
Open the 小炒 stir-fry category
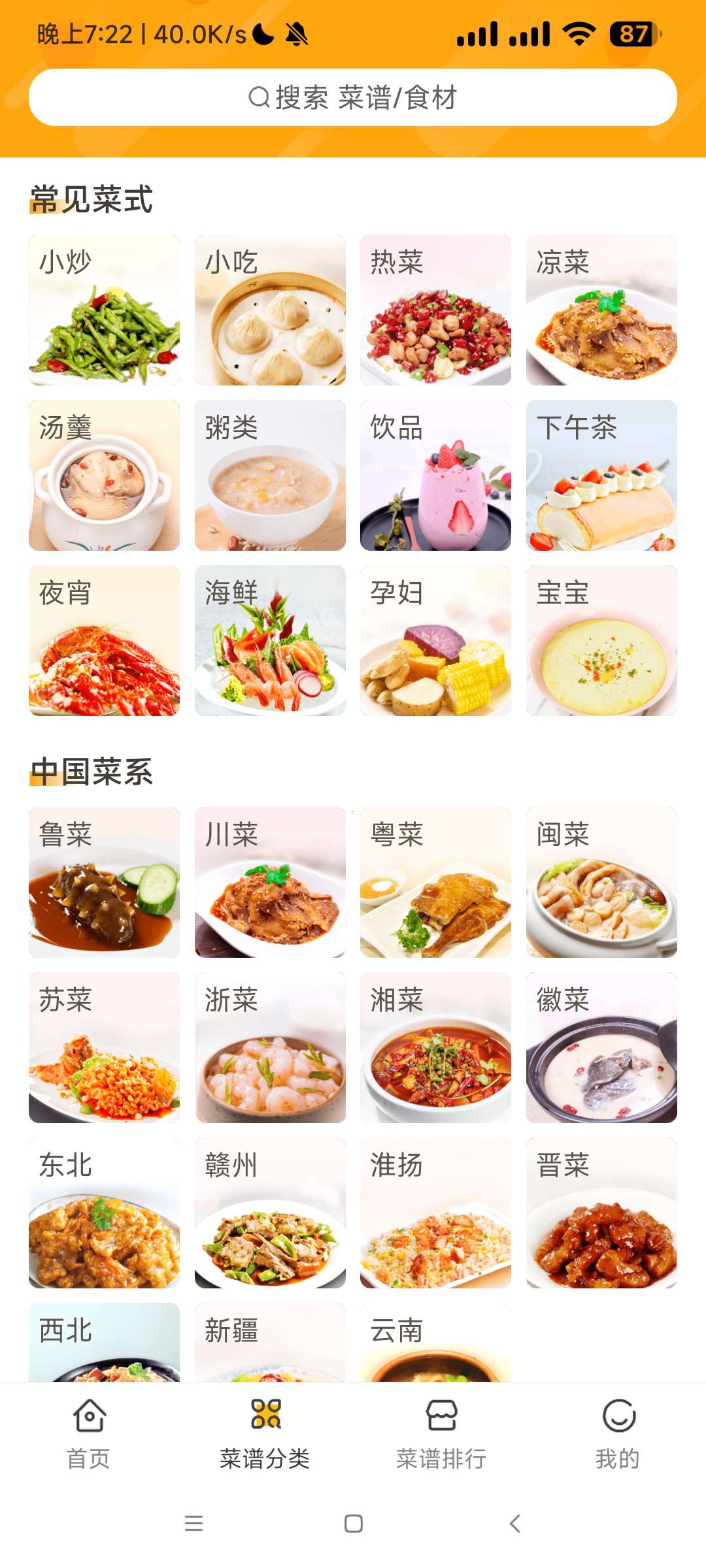point(104,310)
